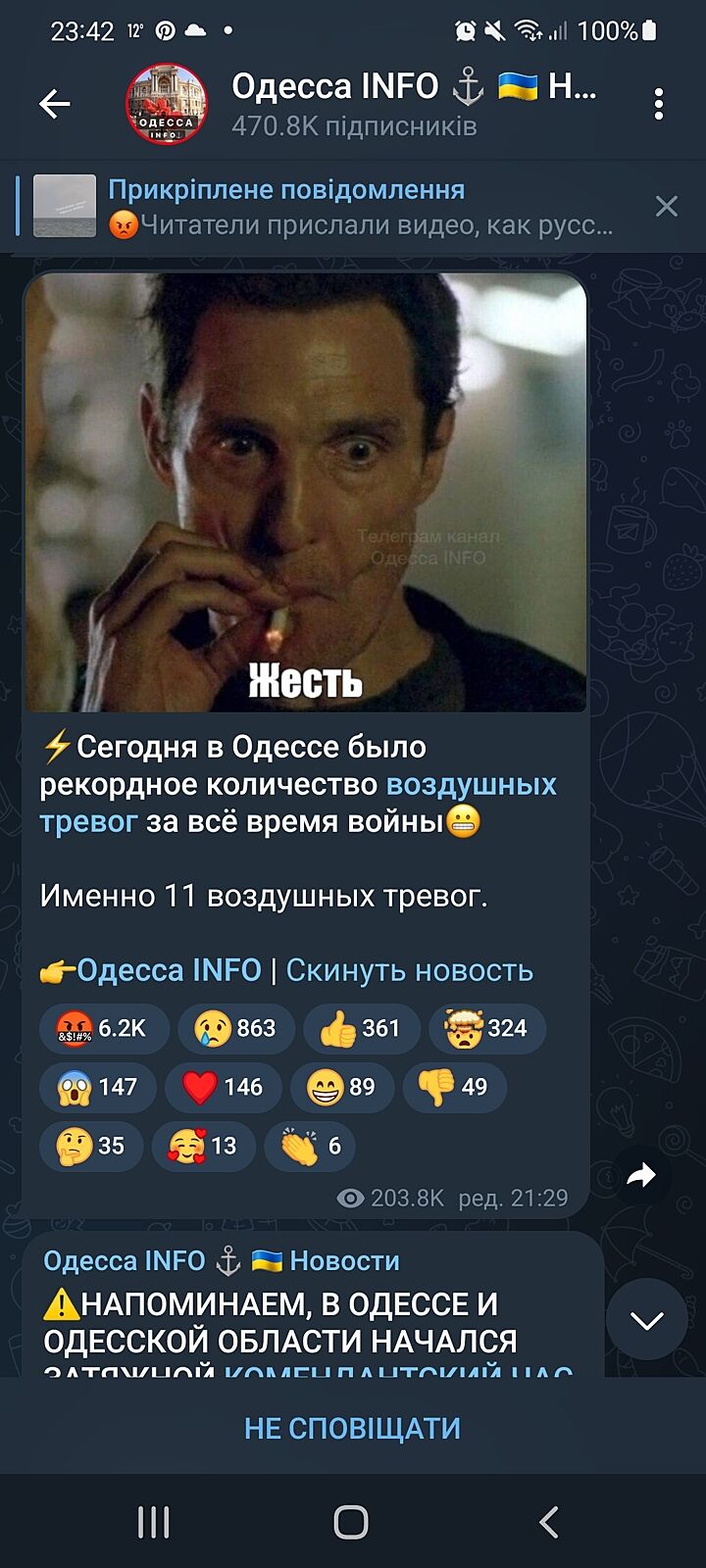Jump to the latest messages
The image size is (706, 1568).
(x=646, y=1320)
